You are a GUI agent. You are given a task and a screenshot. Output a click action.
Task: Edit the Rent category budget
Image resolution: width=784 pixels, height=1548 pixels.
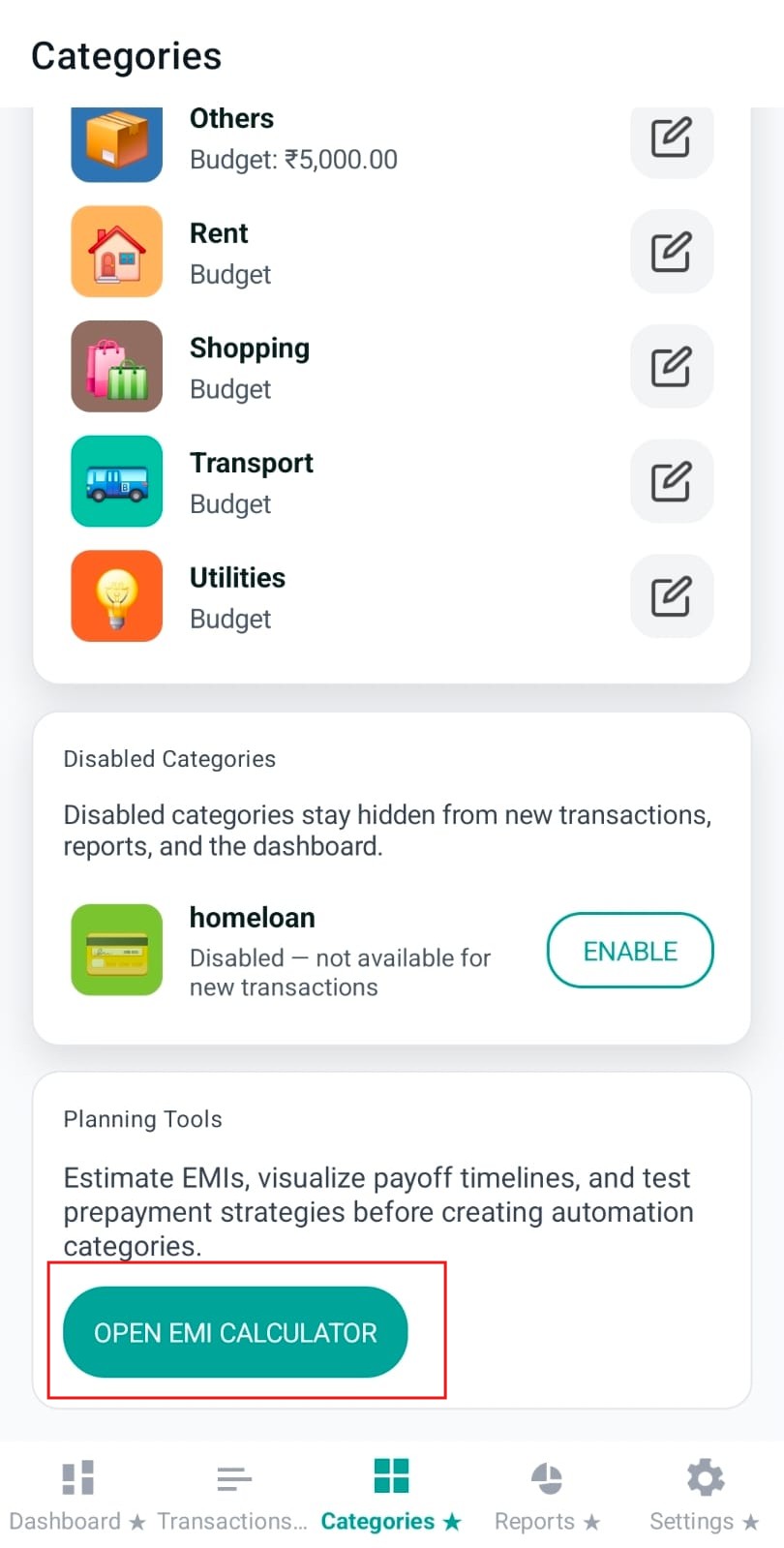pyautogui.click(x=672, y=252)
